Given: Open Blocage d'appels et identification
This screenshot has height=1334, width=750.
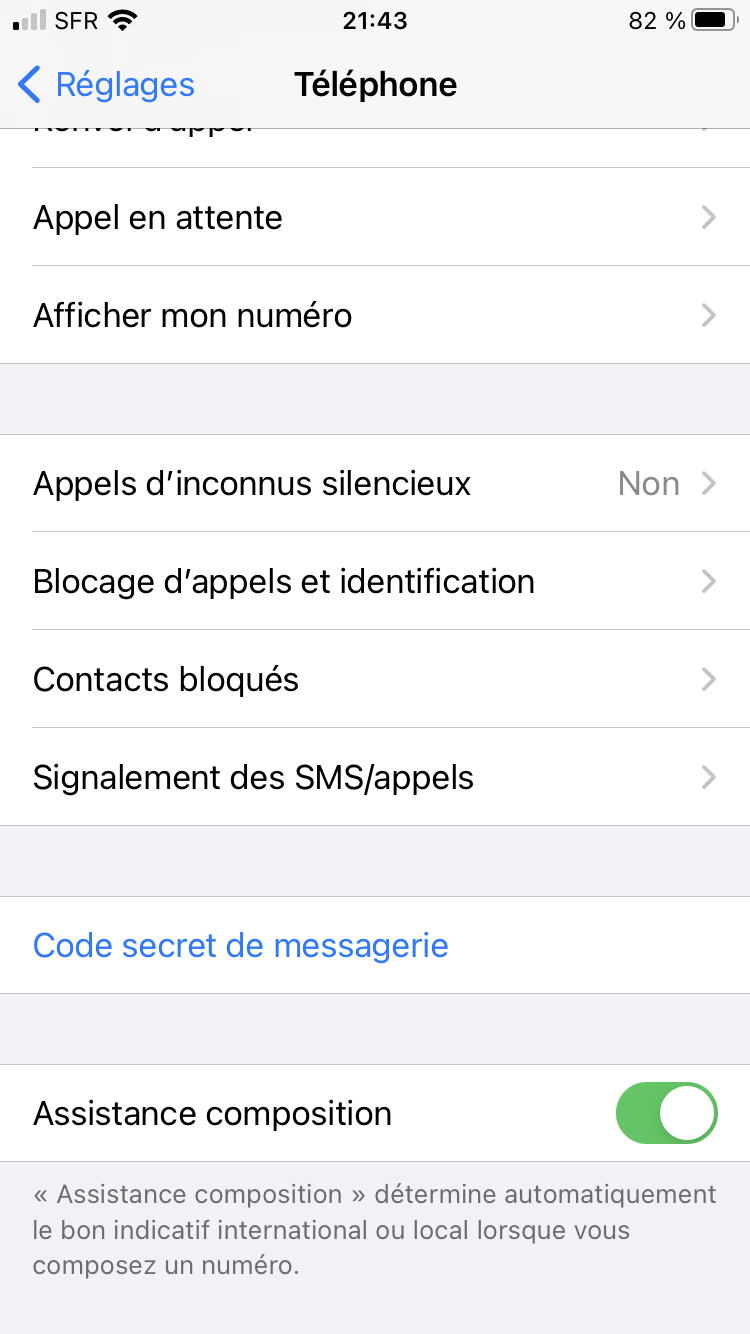Looking at the screenshot, I should pyautogui.click(x=375, y=581).
